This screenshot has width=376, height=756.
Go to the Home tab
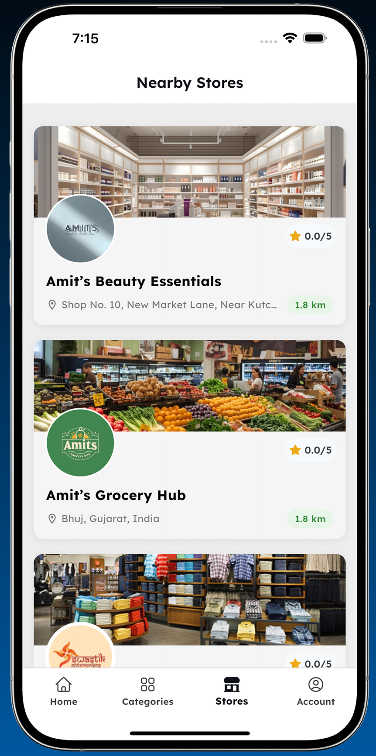(64, 691)
